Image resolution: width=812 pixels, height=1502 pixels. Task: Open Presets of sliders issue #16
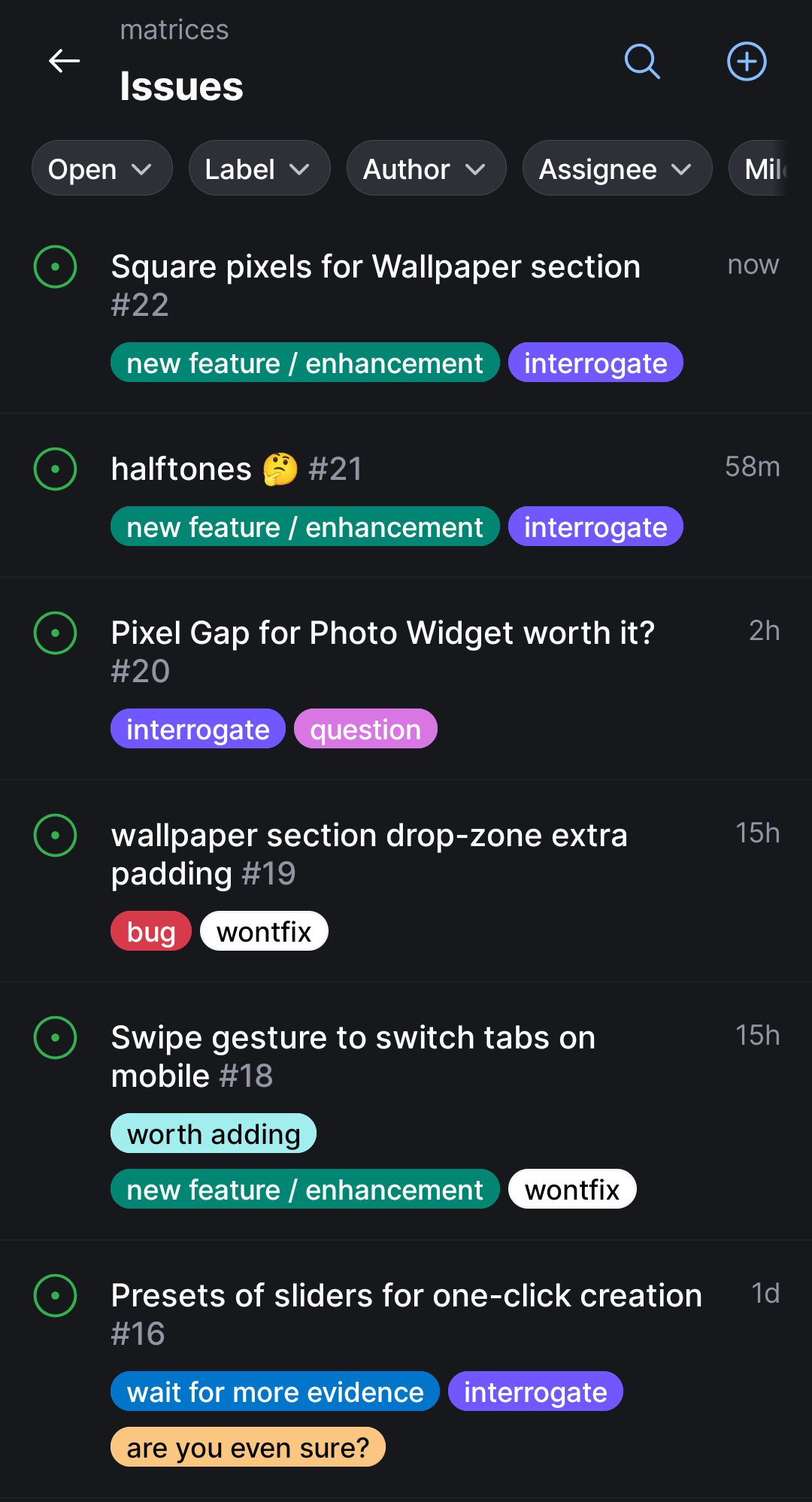tap(406, 1297)
